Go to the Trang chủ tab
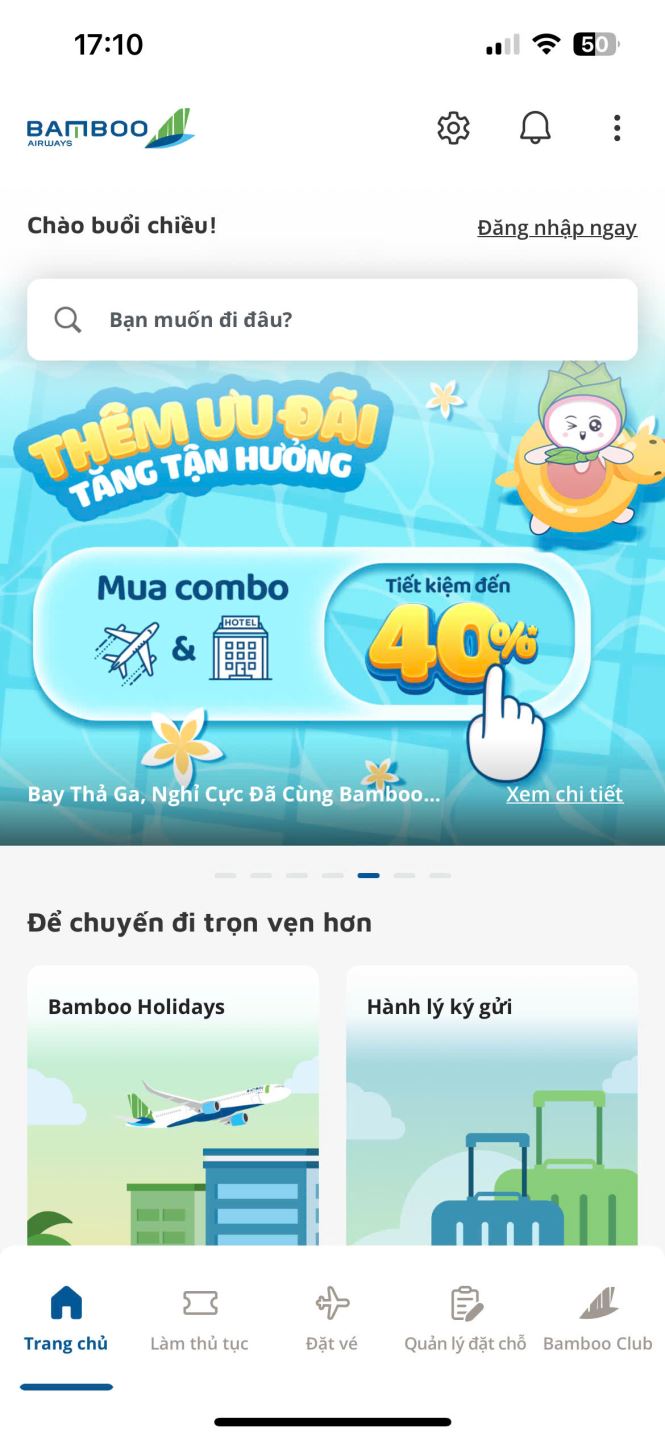The height and width of the screenshot is (1440, 665). point(66,1320)
